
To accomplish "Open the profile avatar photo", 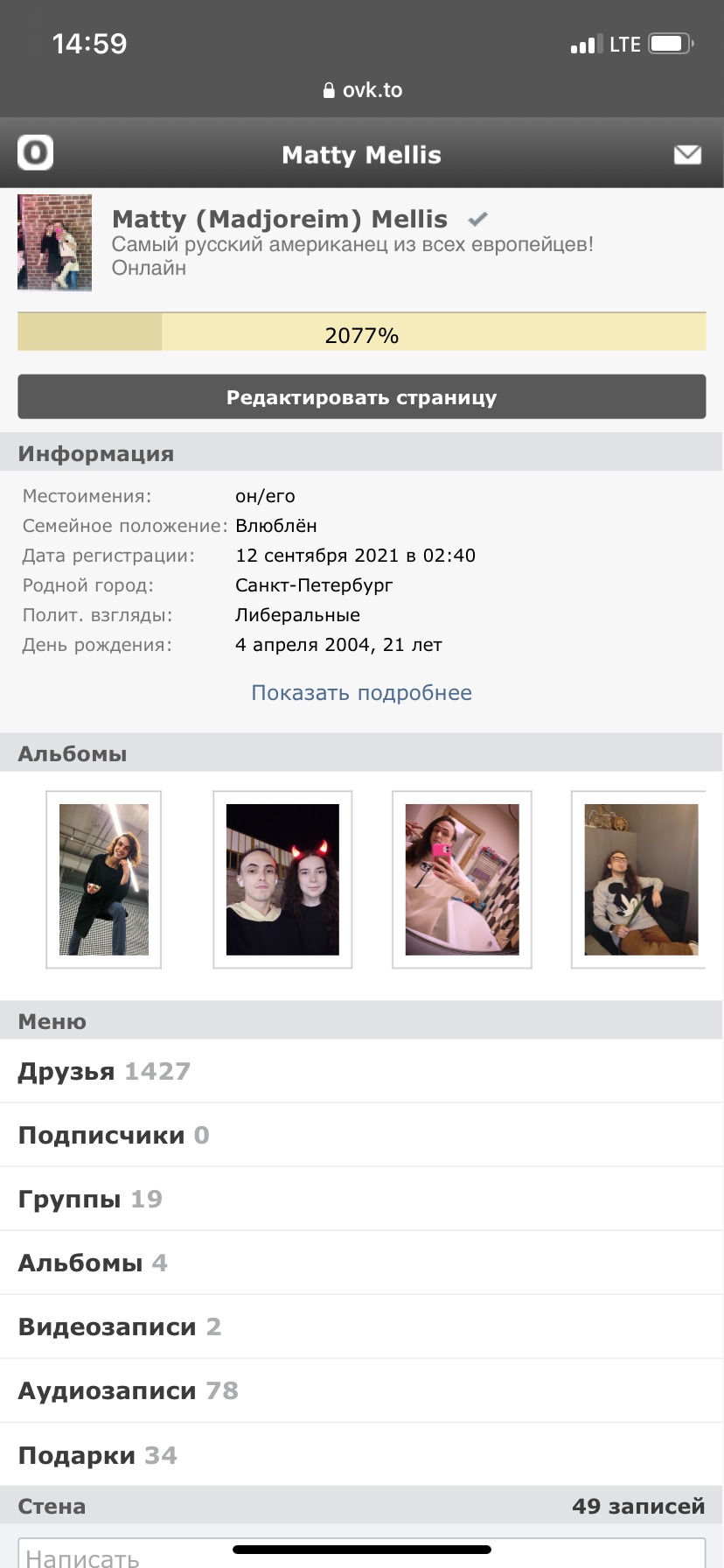I will [55, 242].
